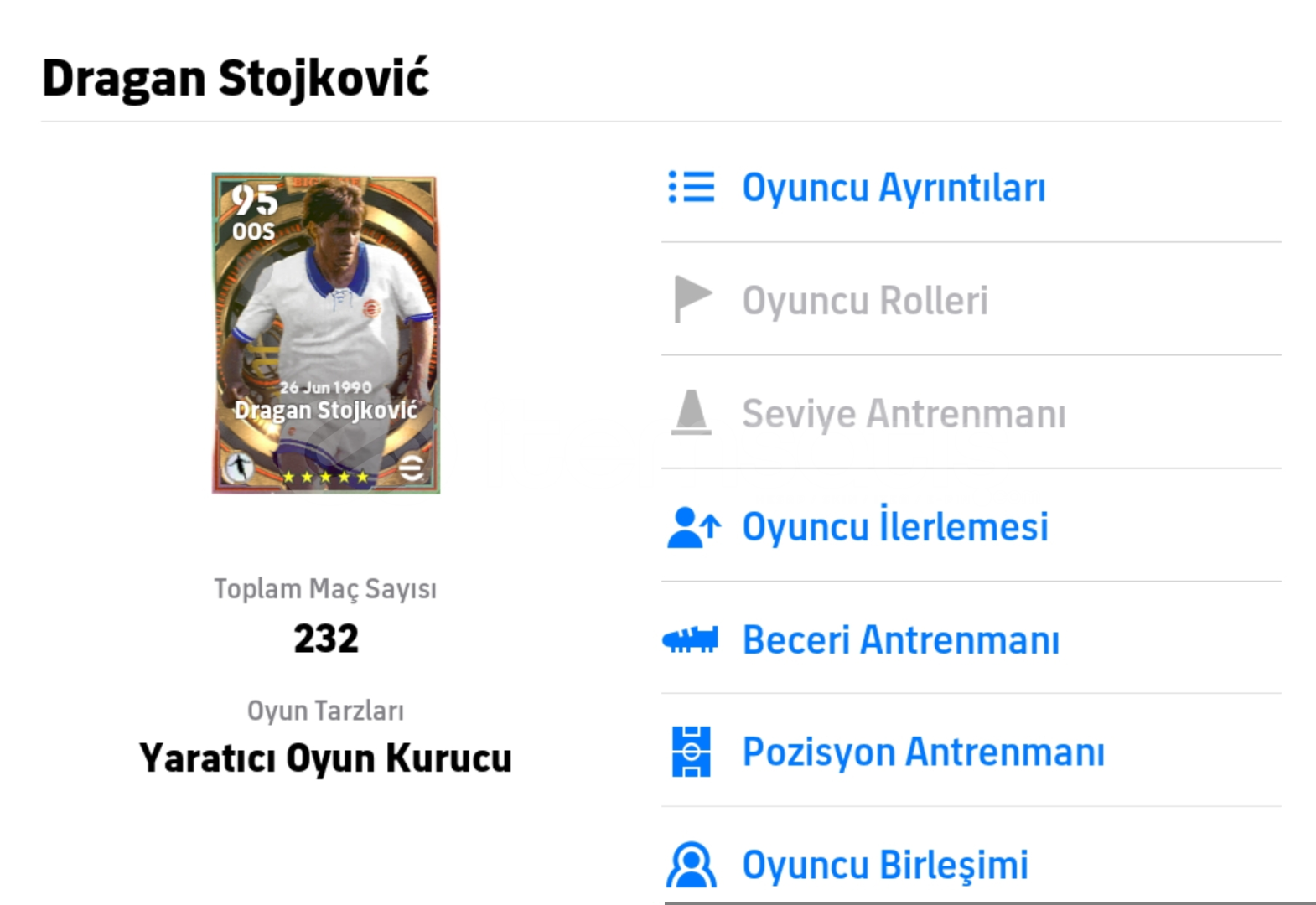The image size is (1316, 905).
Task: Tap the Dragan Stojković player card
Action: tap(325, 334)
